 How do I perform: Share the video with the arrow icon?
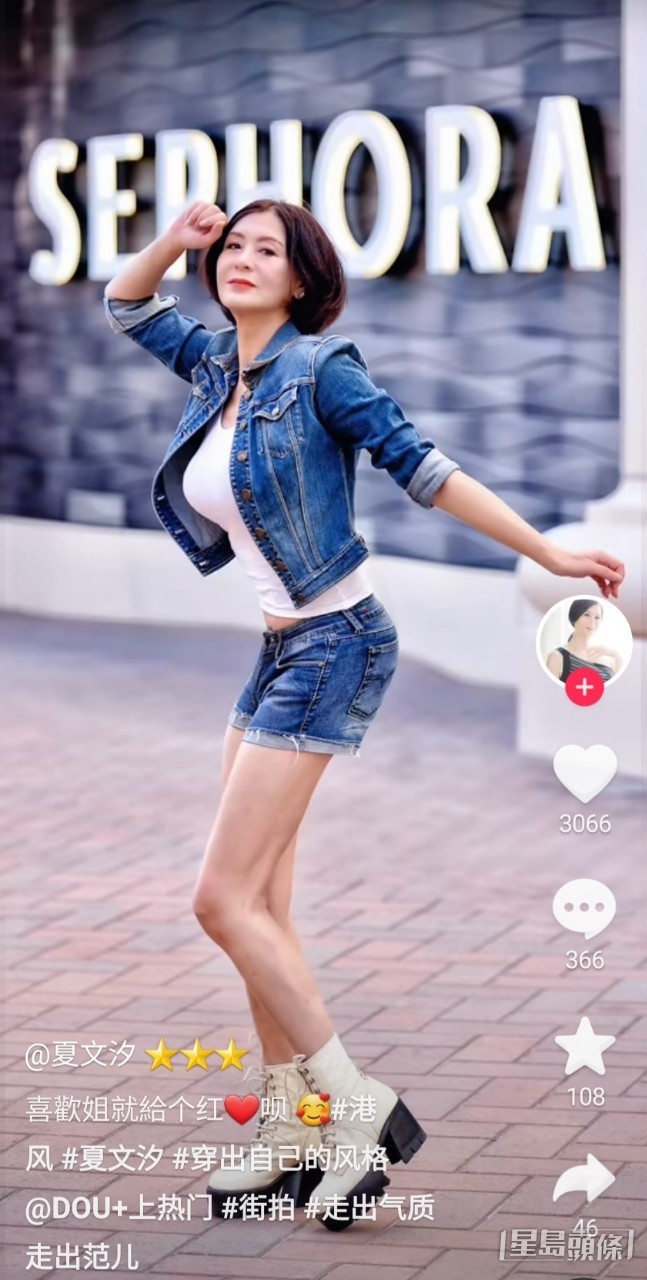[584, 1182]
